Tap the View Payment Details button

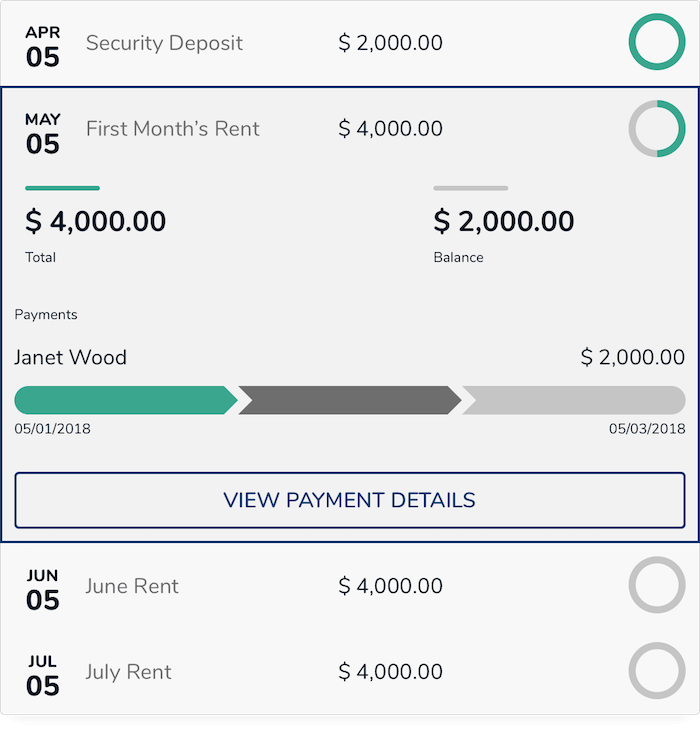pos(349,500)
